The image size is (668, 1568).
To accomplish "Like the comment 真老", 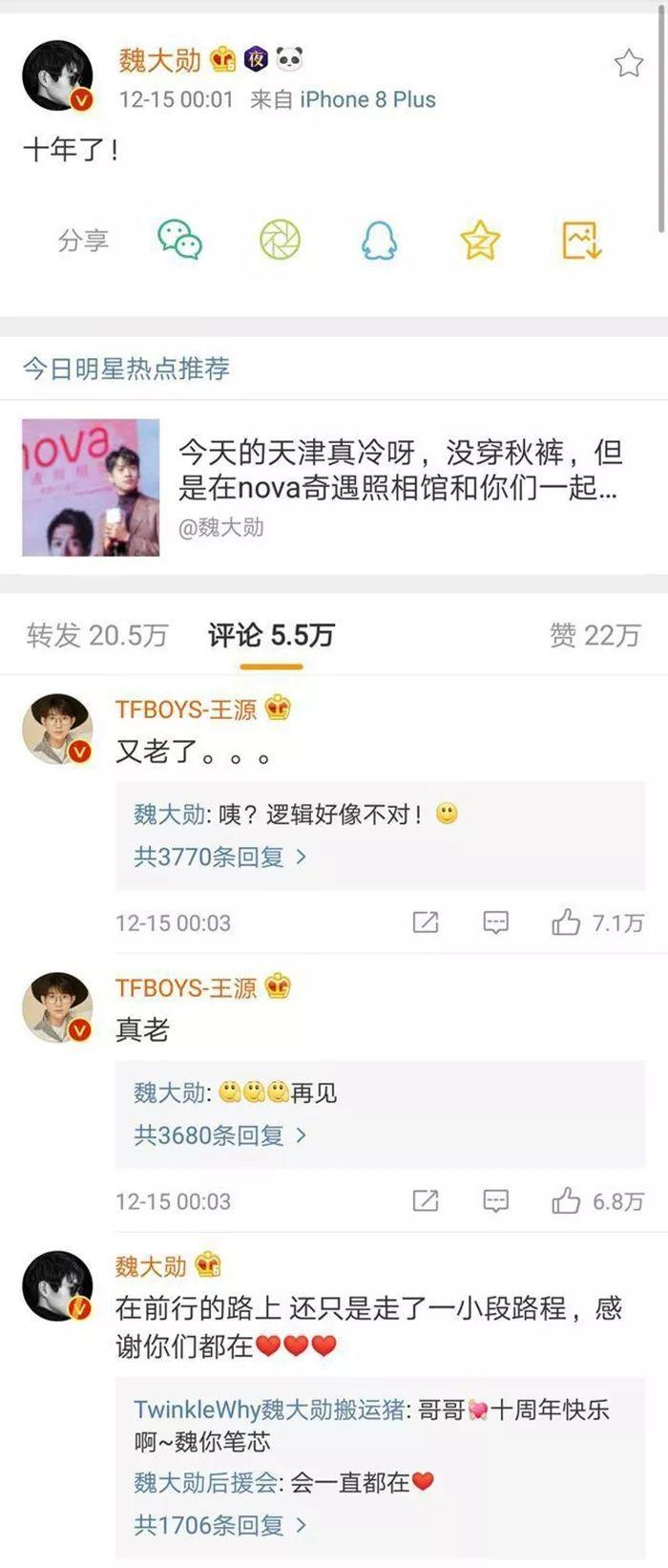I will (566, 1201).
